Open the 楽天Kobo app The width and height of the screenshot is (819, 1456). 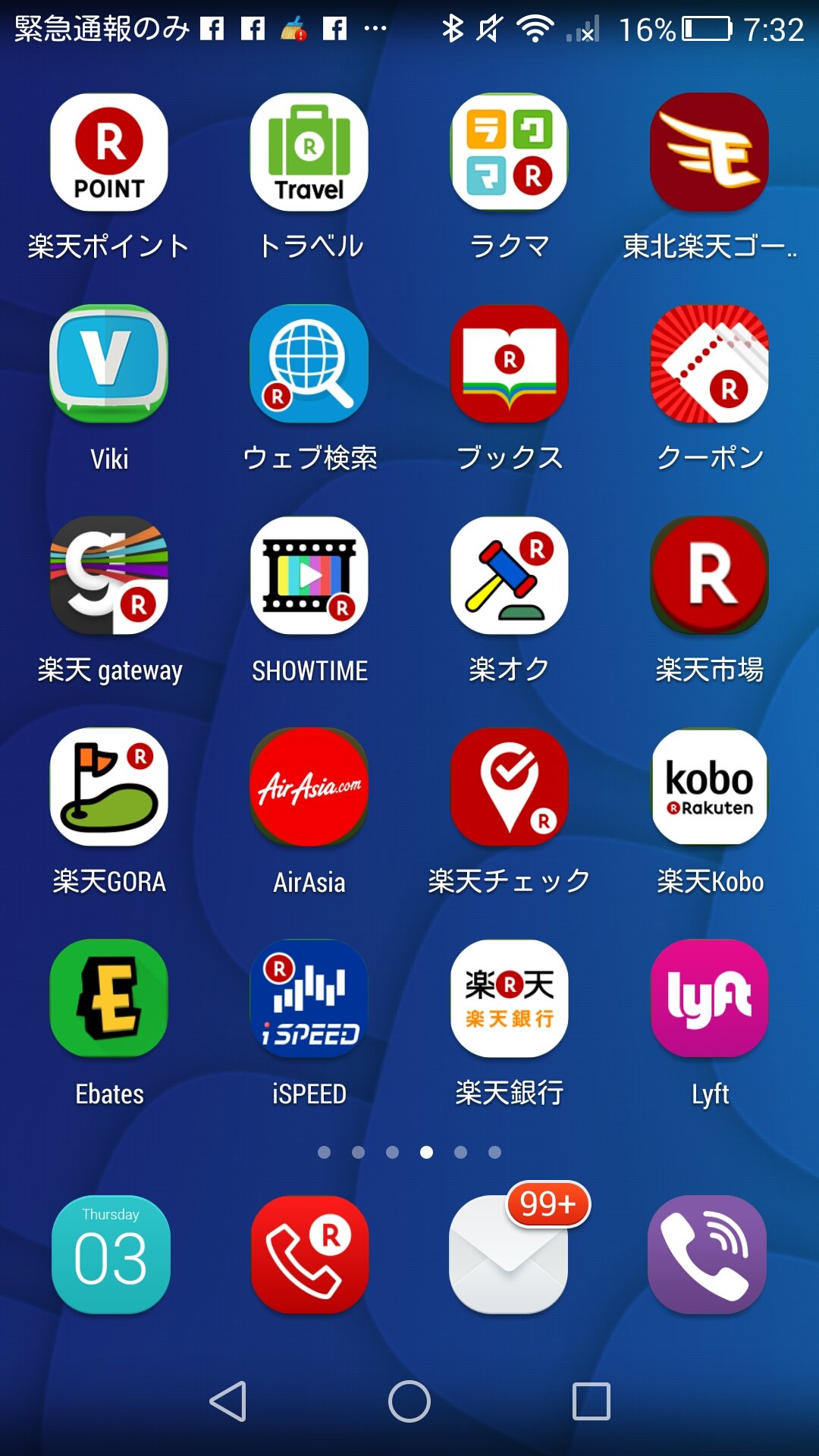pyautogui.click(x=710, y=787)
